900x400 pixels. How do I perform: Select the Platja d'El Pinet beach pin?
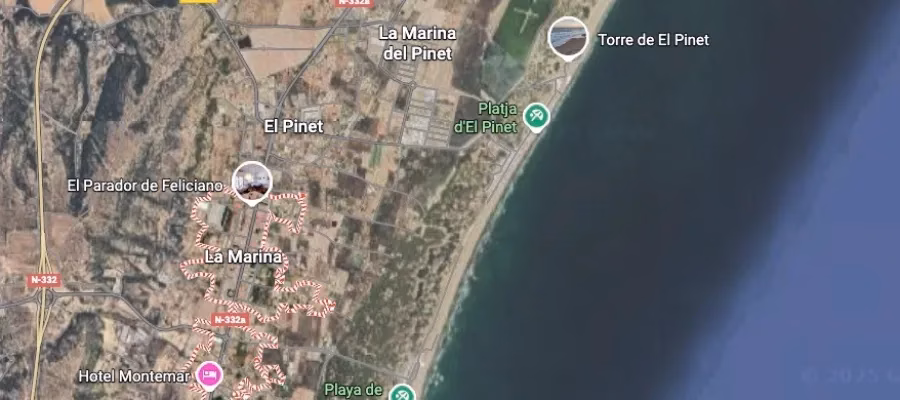coord(537,116)
